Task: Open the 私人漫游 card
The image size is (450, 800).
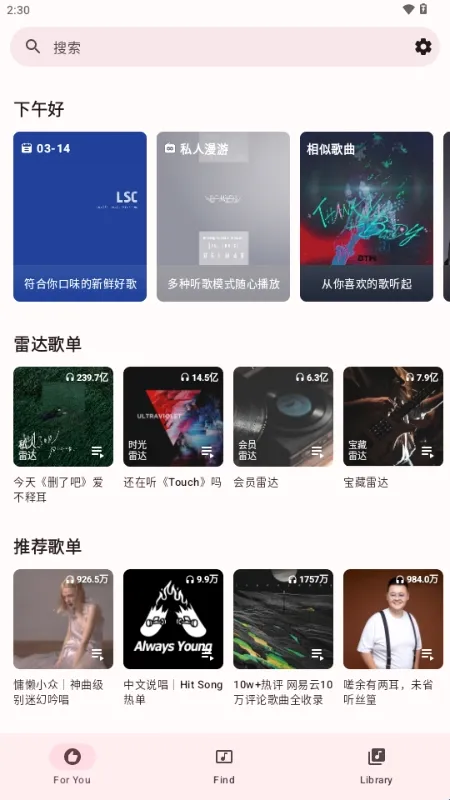Action: click(223, 217)
